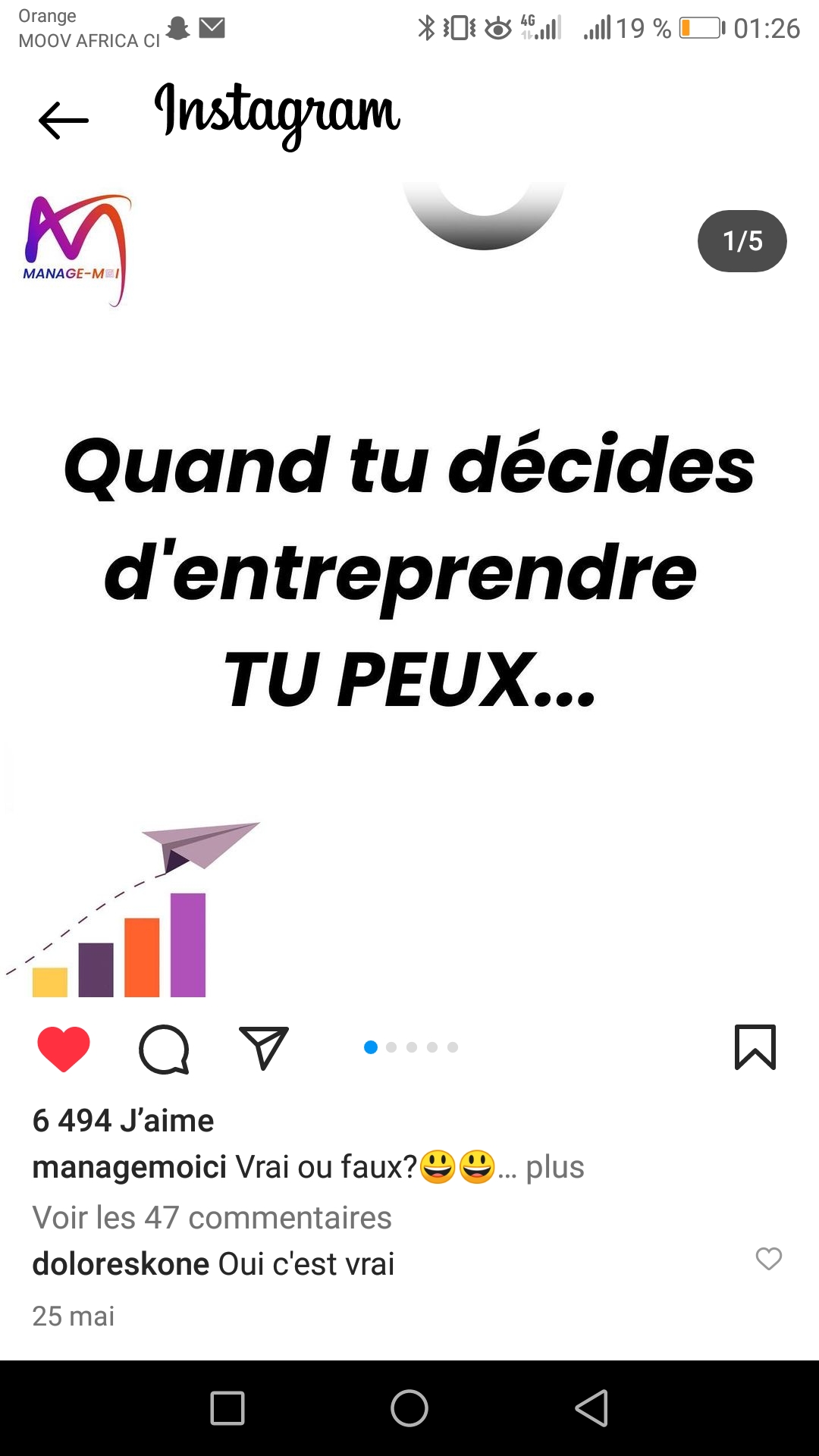Unlike the post via the red heart

[x=64, y=1049]
